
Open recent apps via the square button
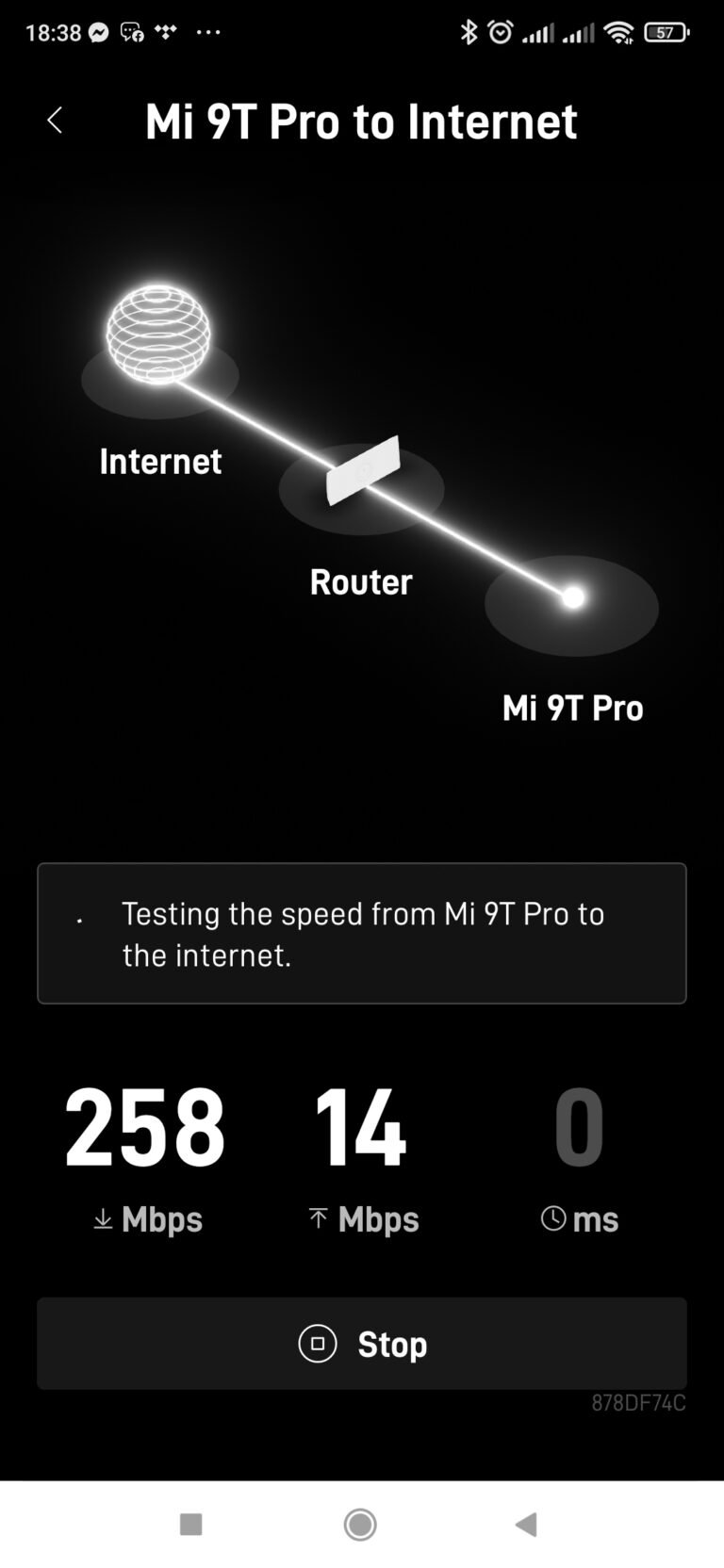click(191, 1524)
